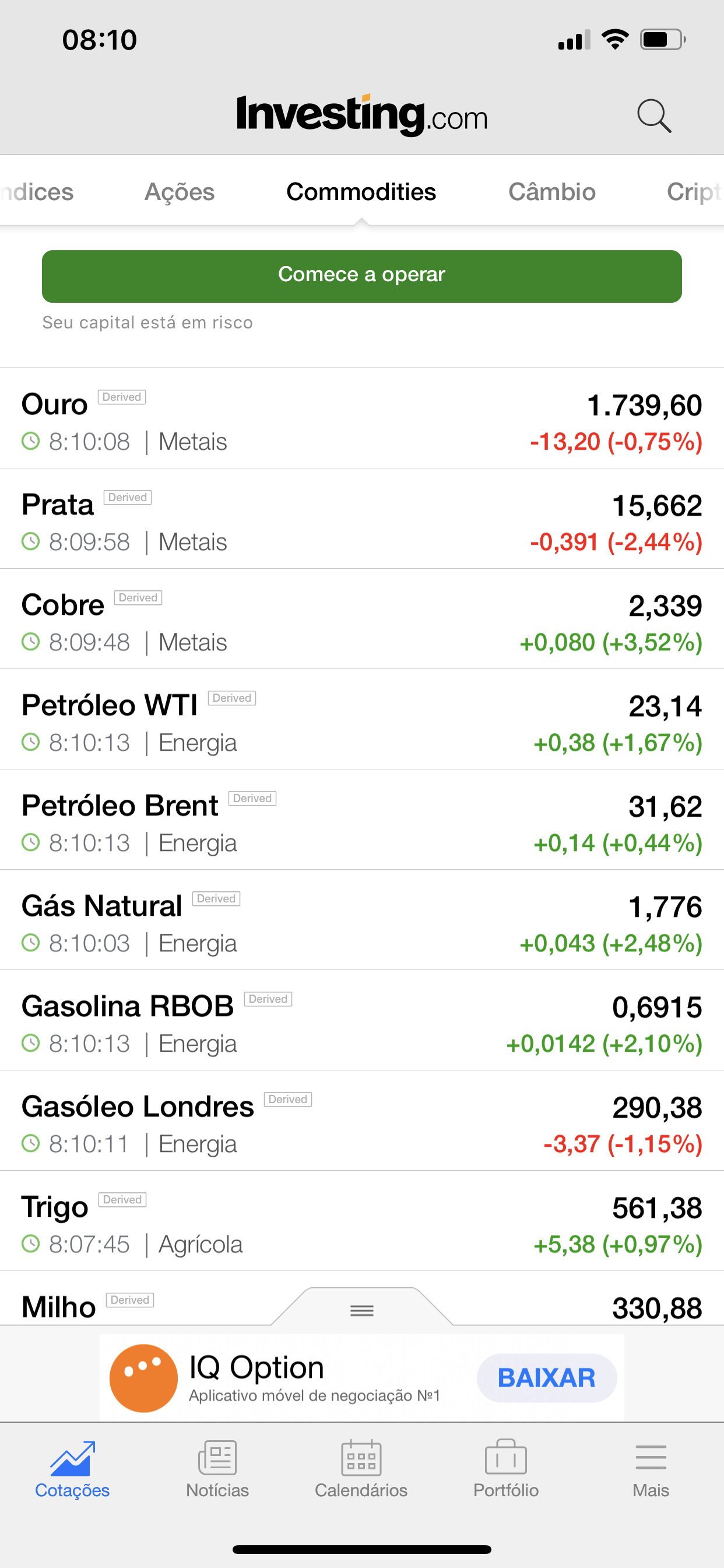Open the Gás Natural quote
The width and height of the screenshot is (724, 1568).
[x=362, y=921]
